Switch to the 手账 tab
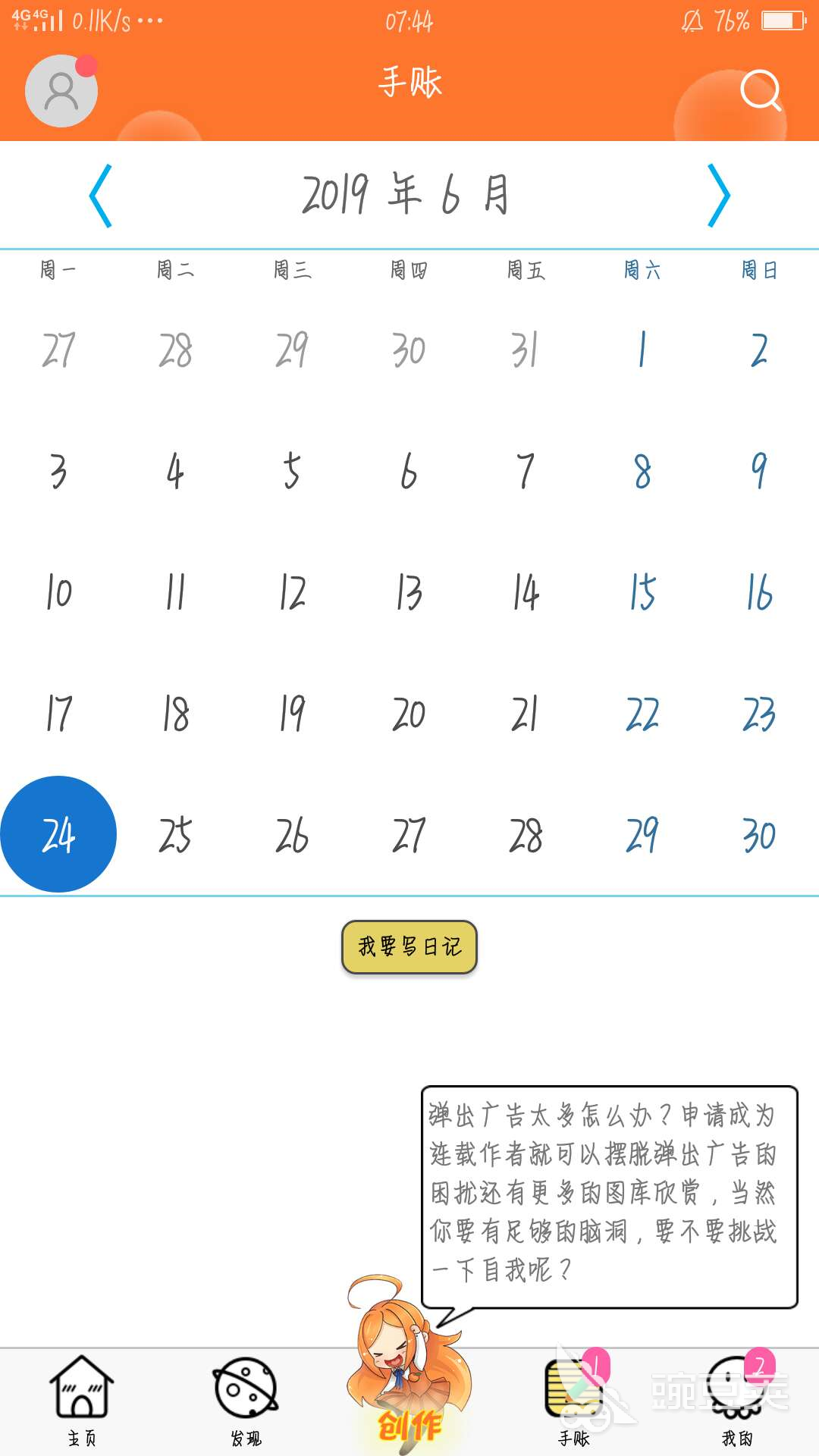The image size is (819, 1456). (x=574, y=1401)
